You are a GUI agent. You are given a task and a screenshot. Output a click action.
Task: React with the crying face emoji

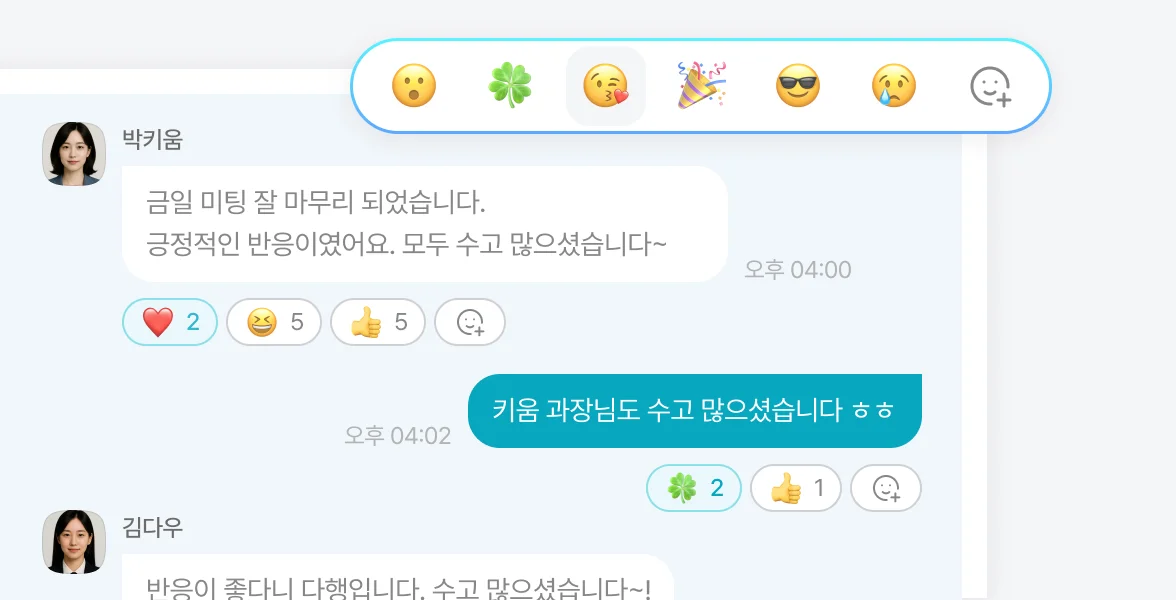coord(894,86)
